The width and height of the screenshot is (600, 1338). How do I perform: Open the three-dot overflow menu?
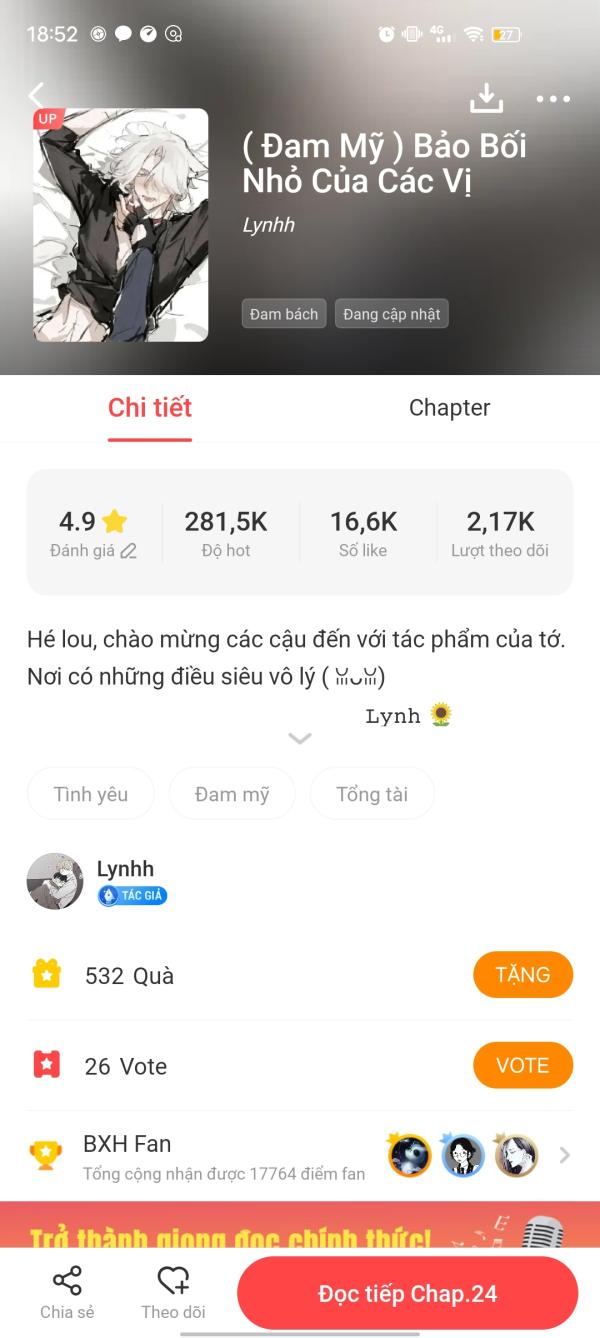click(x=553, y=99)
